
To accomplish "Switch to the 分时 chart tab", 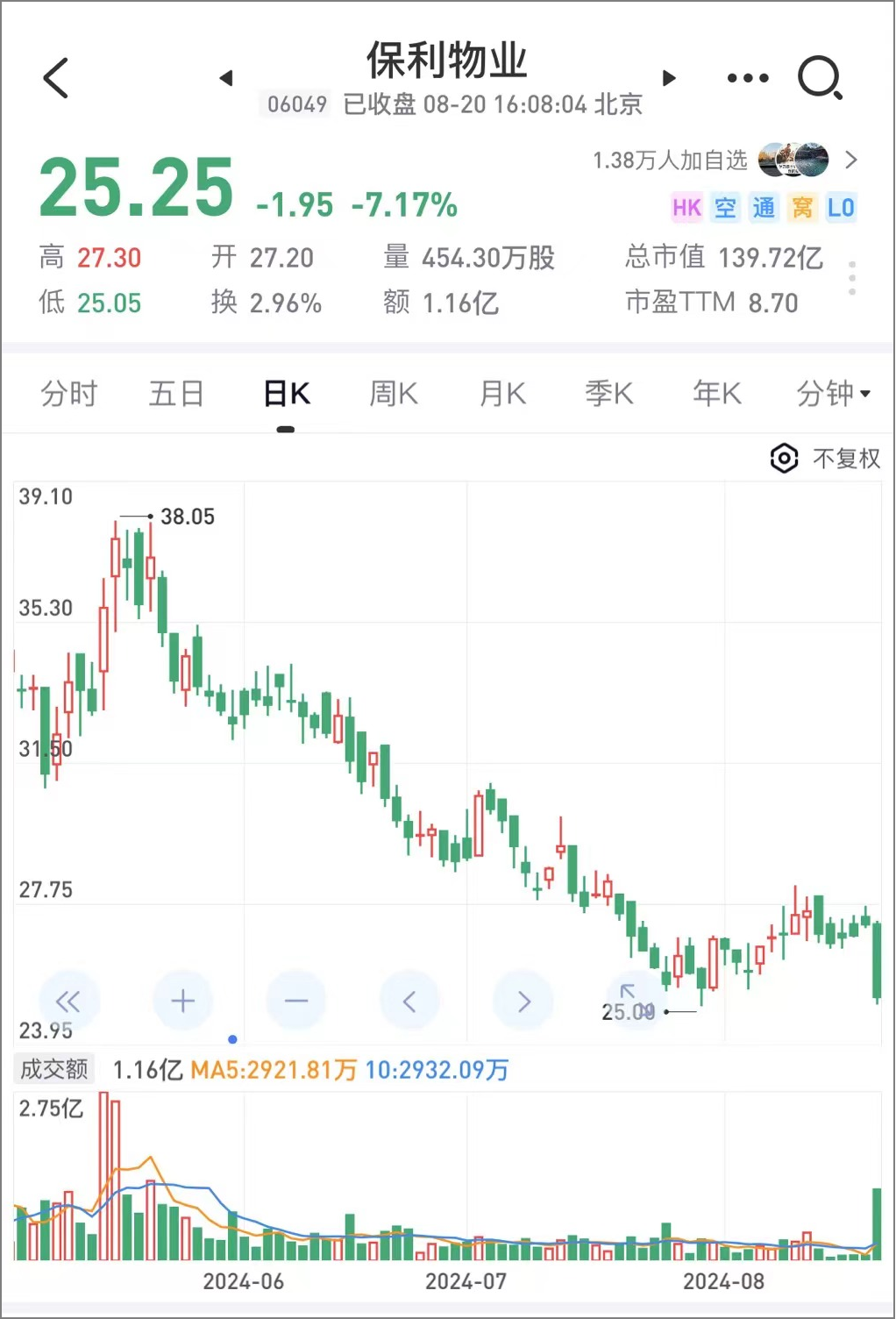I will [69, 394].
